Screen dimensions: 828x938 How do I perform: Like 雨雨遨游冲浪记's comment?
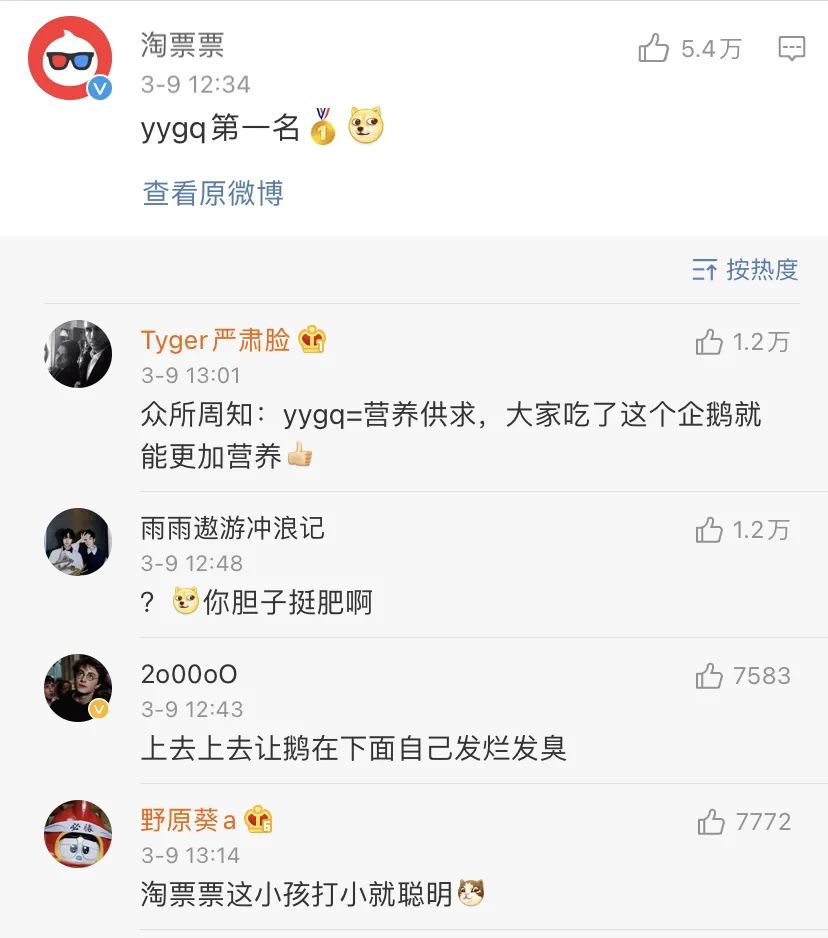[710, 530]
